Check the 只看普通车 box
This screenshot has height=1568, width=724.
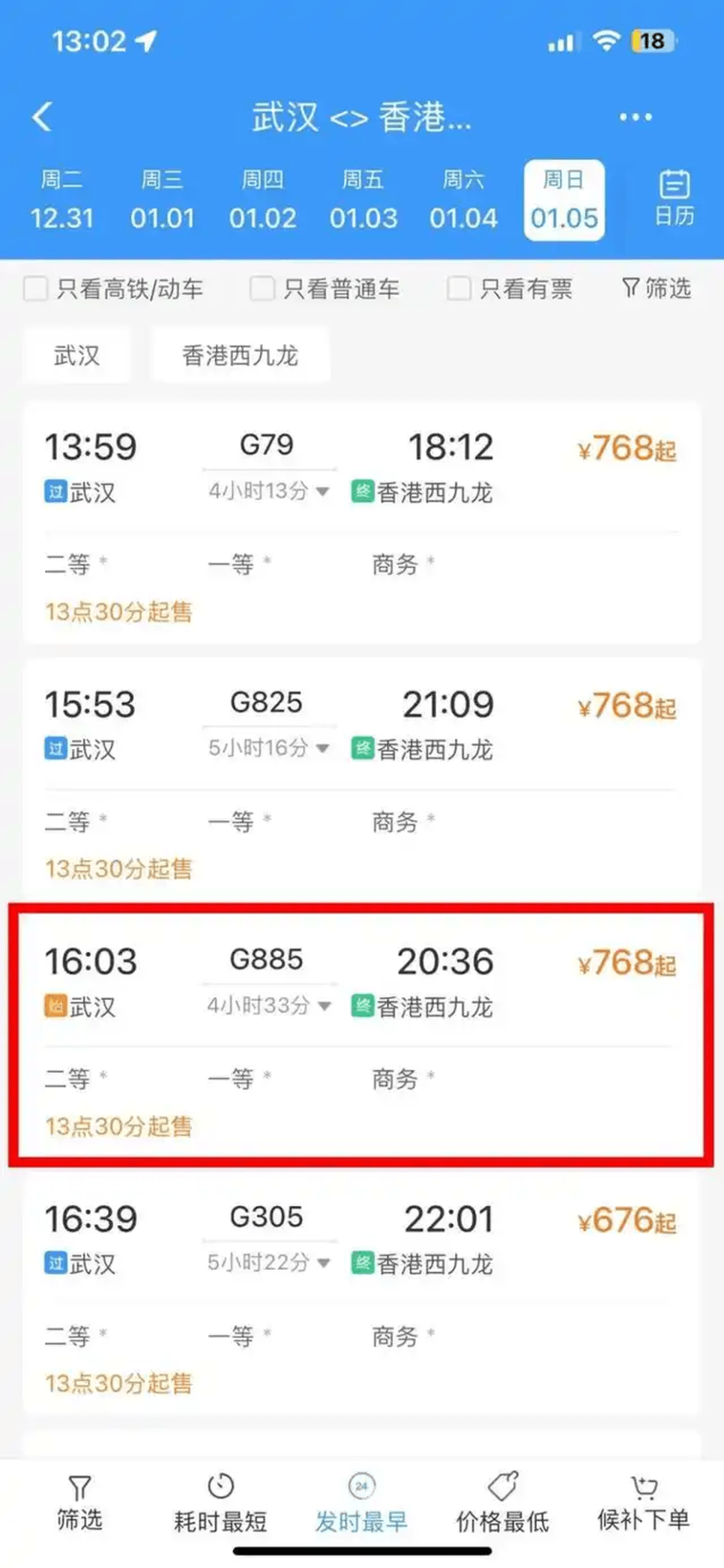tap(262, 288)
